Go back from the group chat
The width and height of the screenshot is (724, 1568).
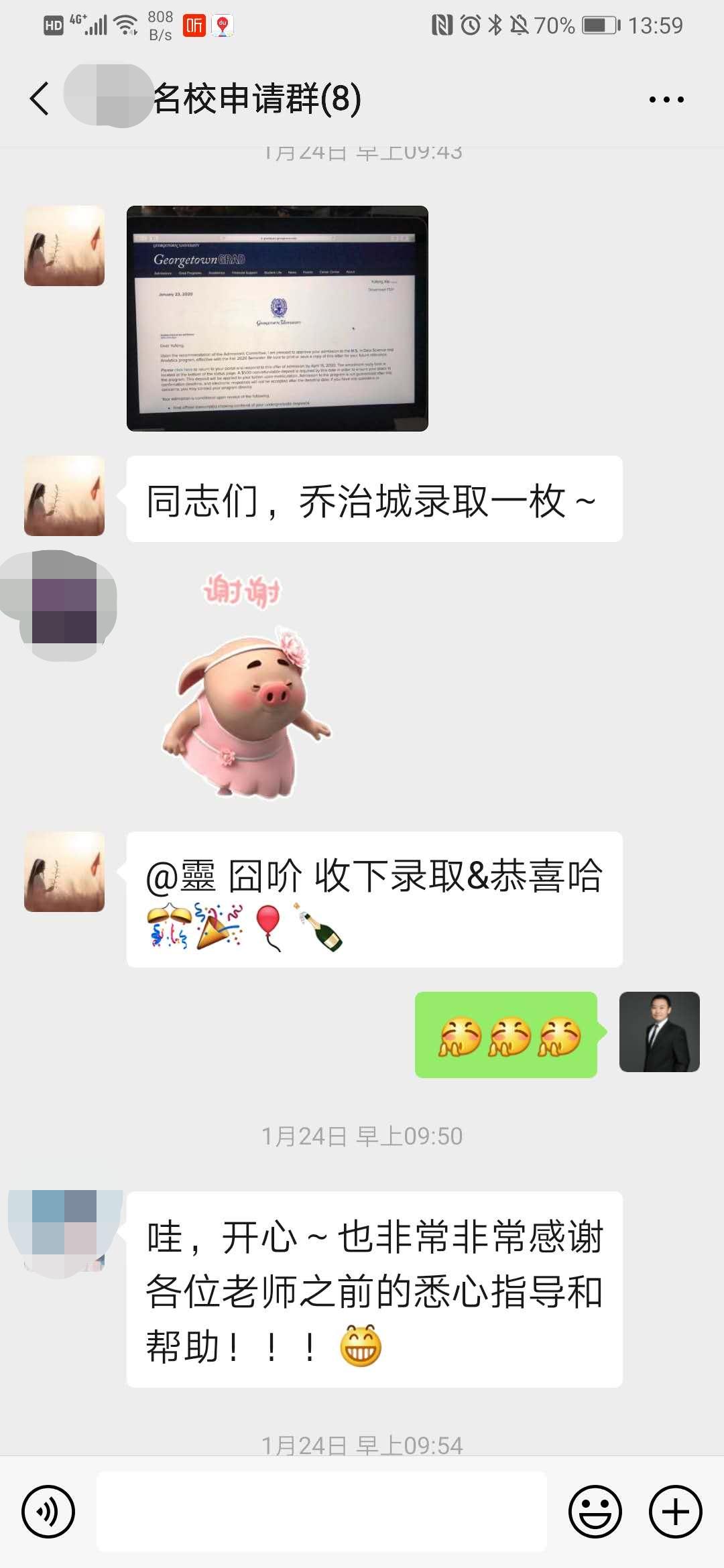(x=40, y=99)
